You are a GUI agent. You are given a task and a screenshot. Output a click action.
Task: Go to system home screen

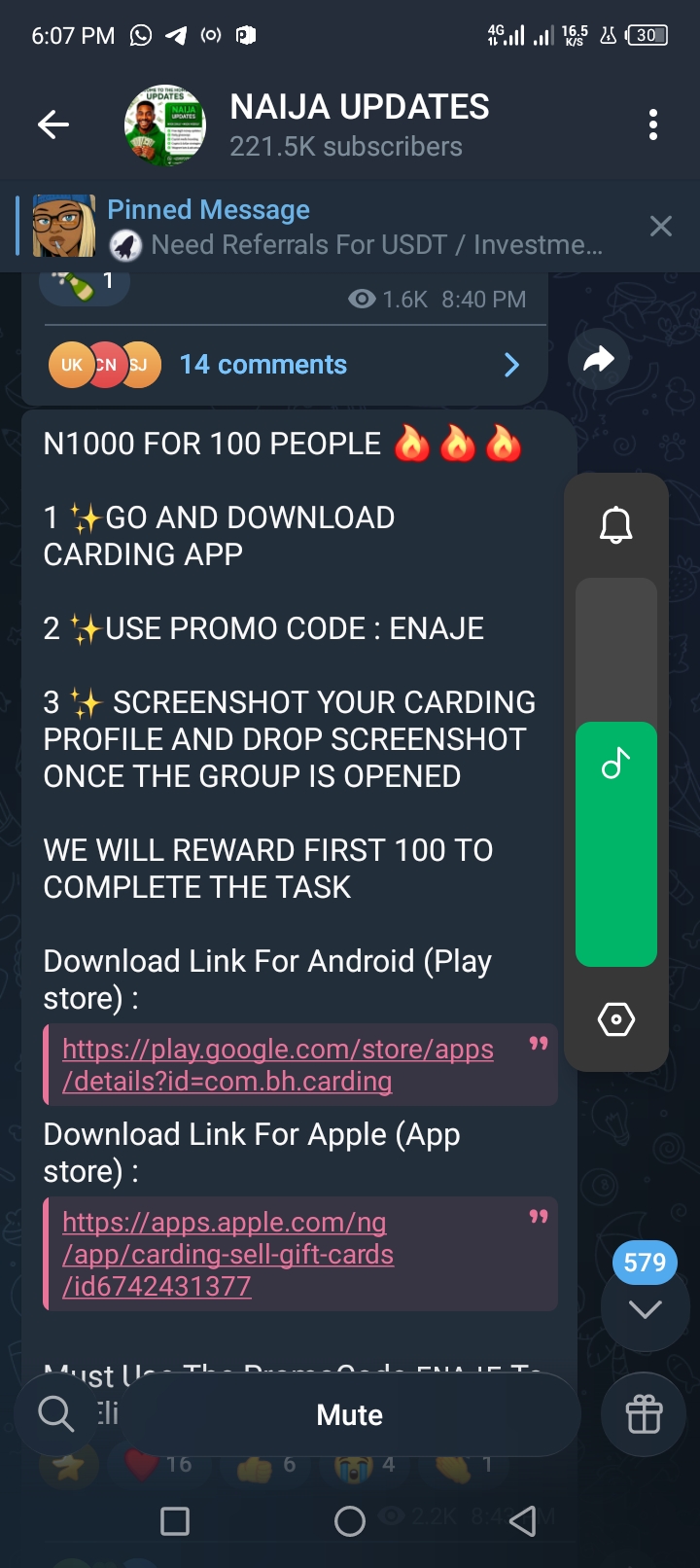point(349,1520)
